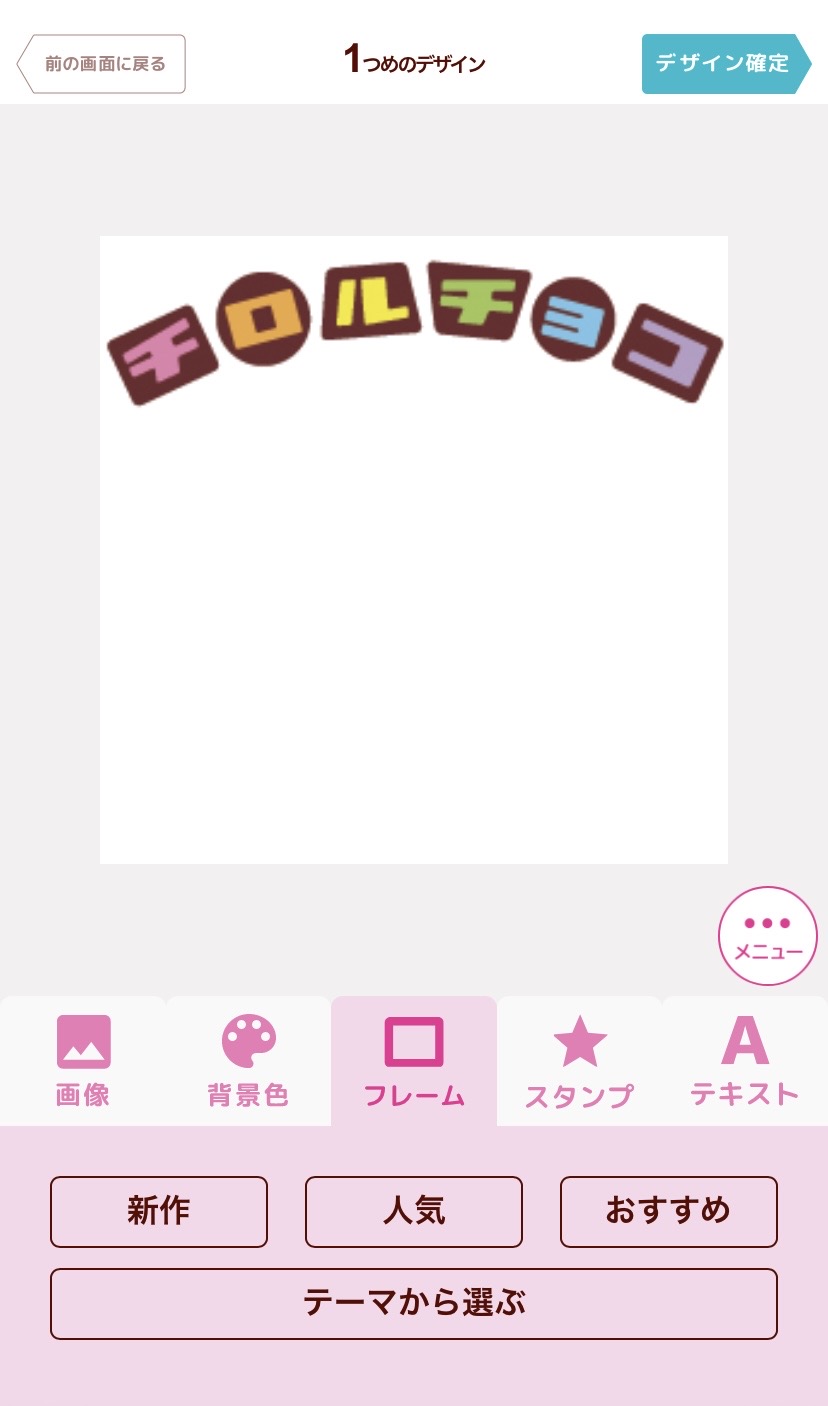The image size is (828, 1406).
Task: View おすすめ frames
Action: point(668,1212)
